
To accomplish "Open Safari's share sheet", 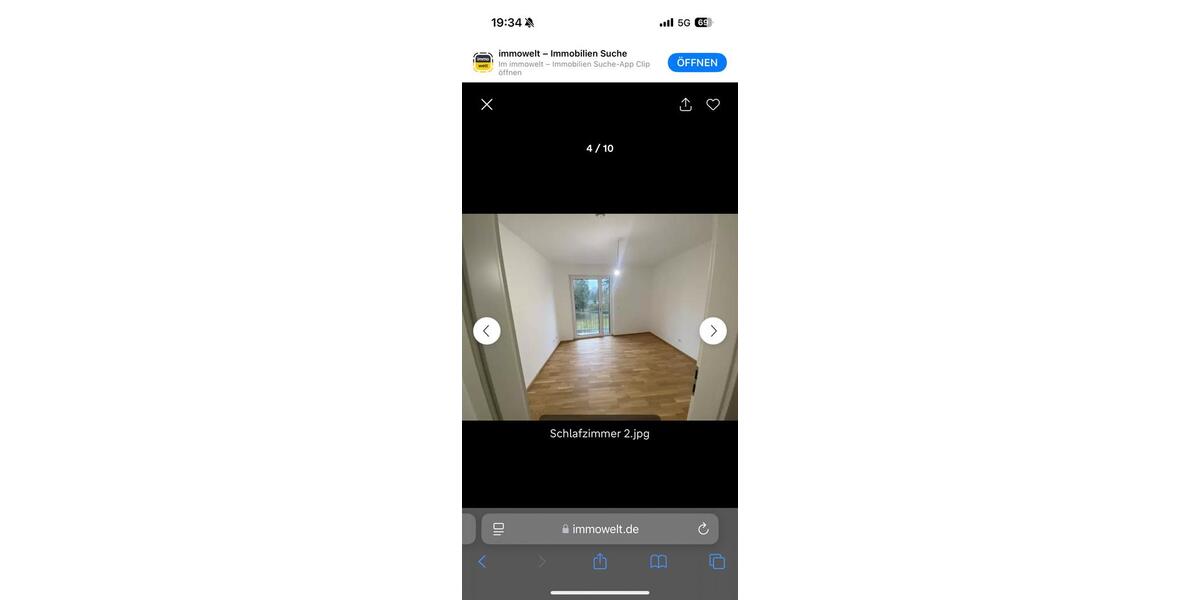I will click(600, 562).
